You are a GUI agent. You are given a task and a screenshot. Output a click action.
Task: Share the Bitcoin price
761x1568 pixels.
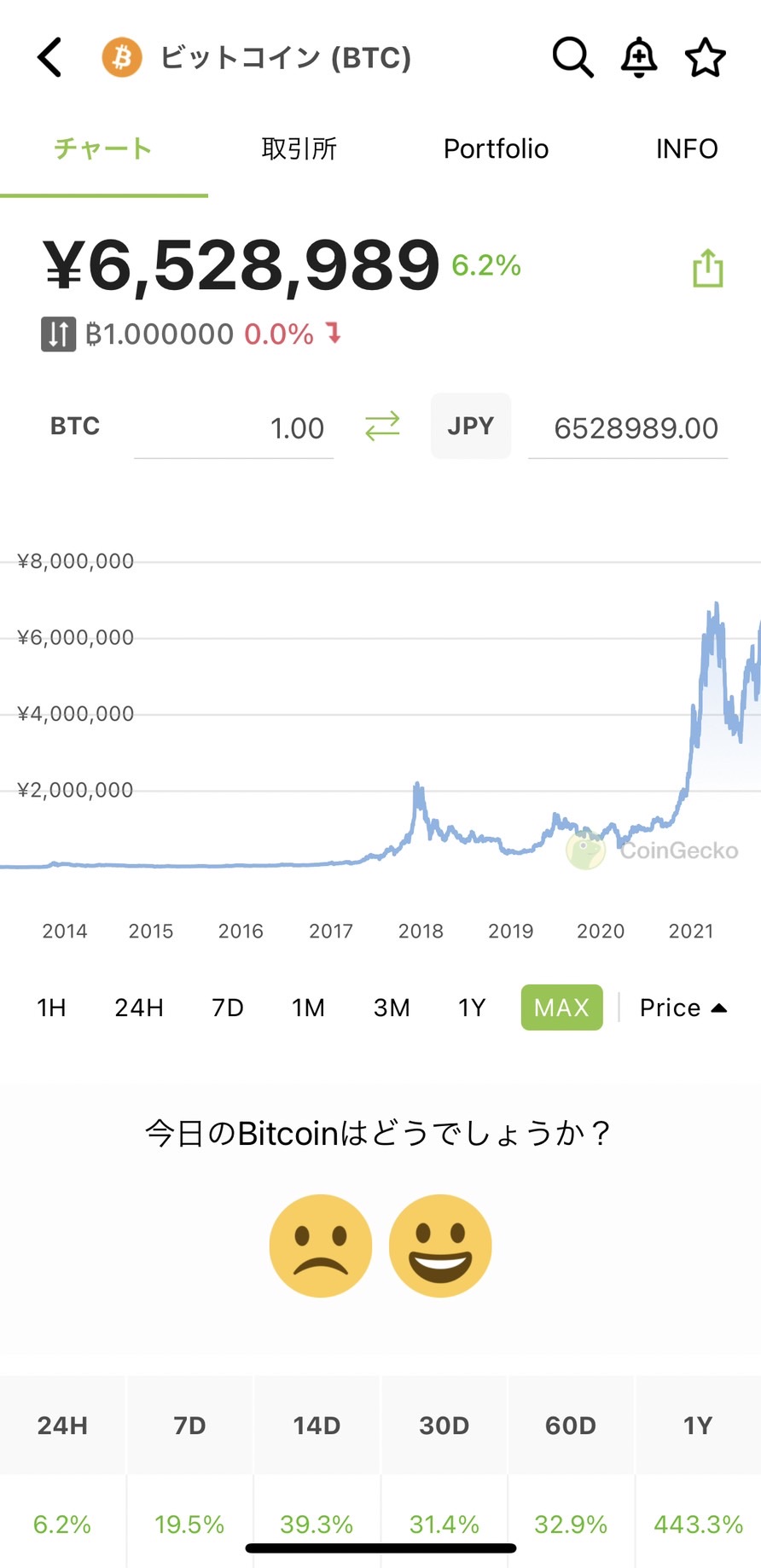tap(707, 269)
